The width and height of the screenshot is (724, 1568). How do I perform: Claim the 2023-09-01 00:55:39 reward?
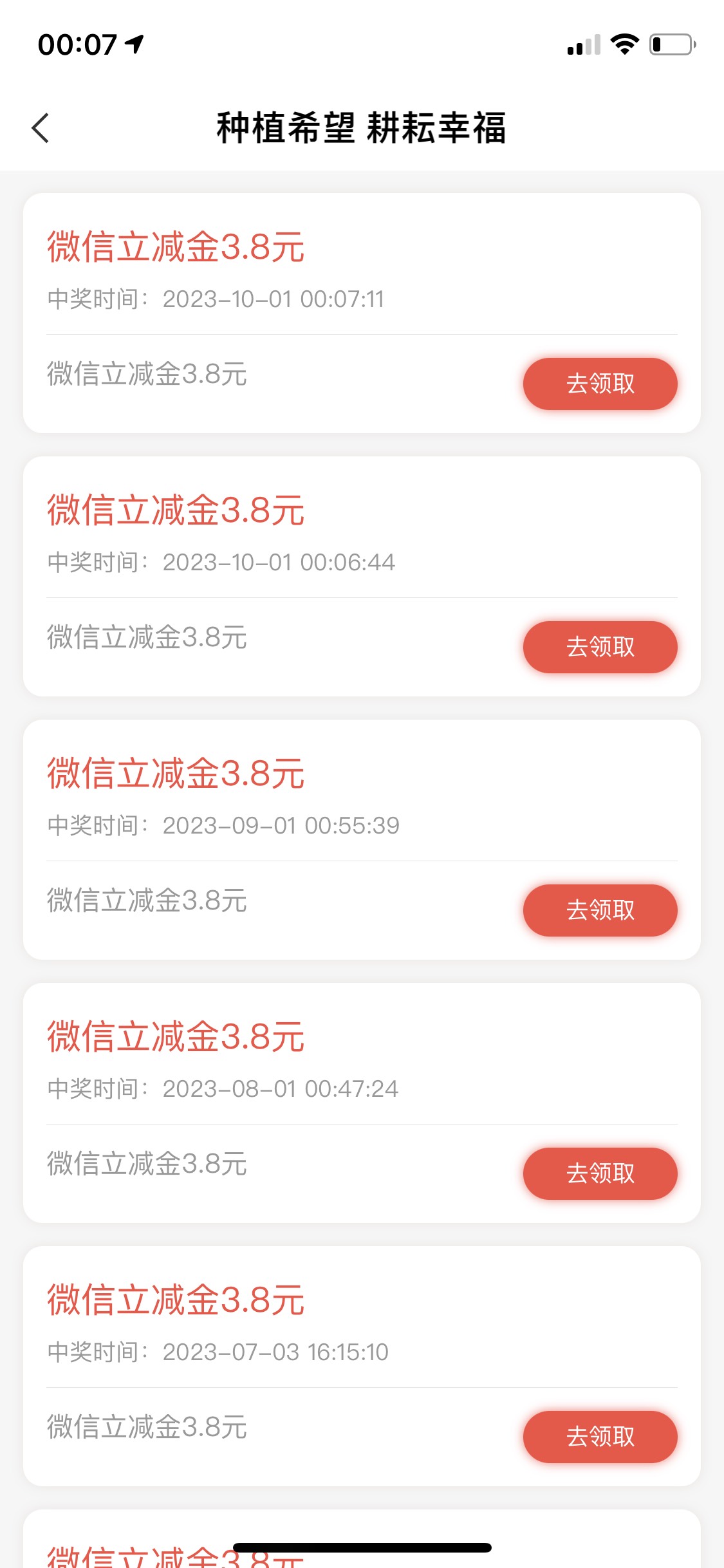tap(600, 910)
